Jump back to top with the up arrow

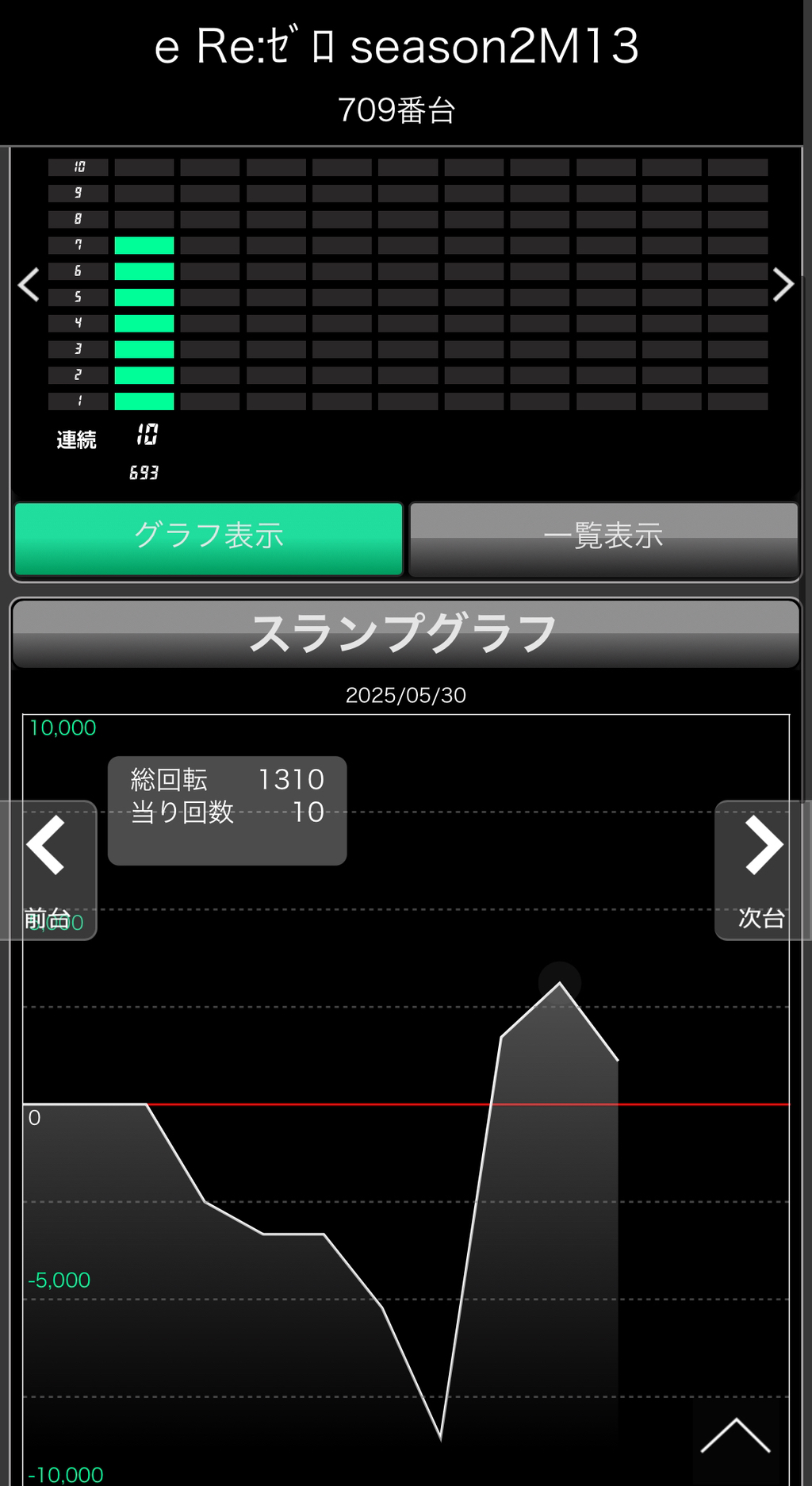[x=735, y=1436]
